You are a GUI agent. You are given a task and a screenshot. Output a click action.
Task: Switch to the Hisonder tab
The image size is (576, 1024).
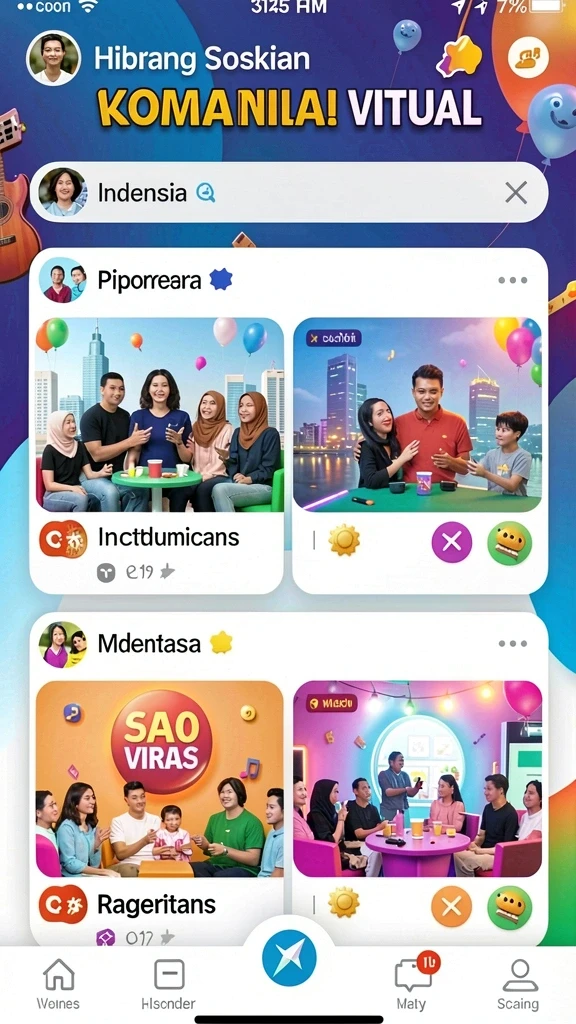168,984
